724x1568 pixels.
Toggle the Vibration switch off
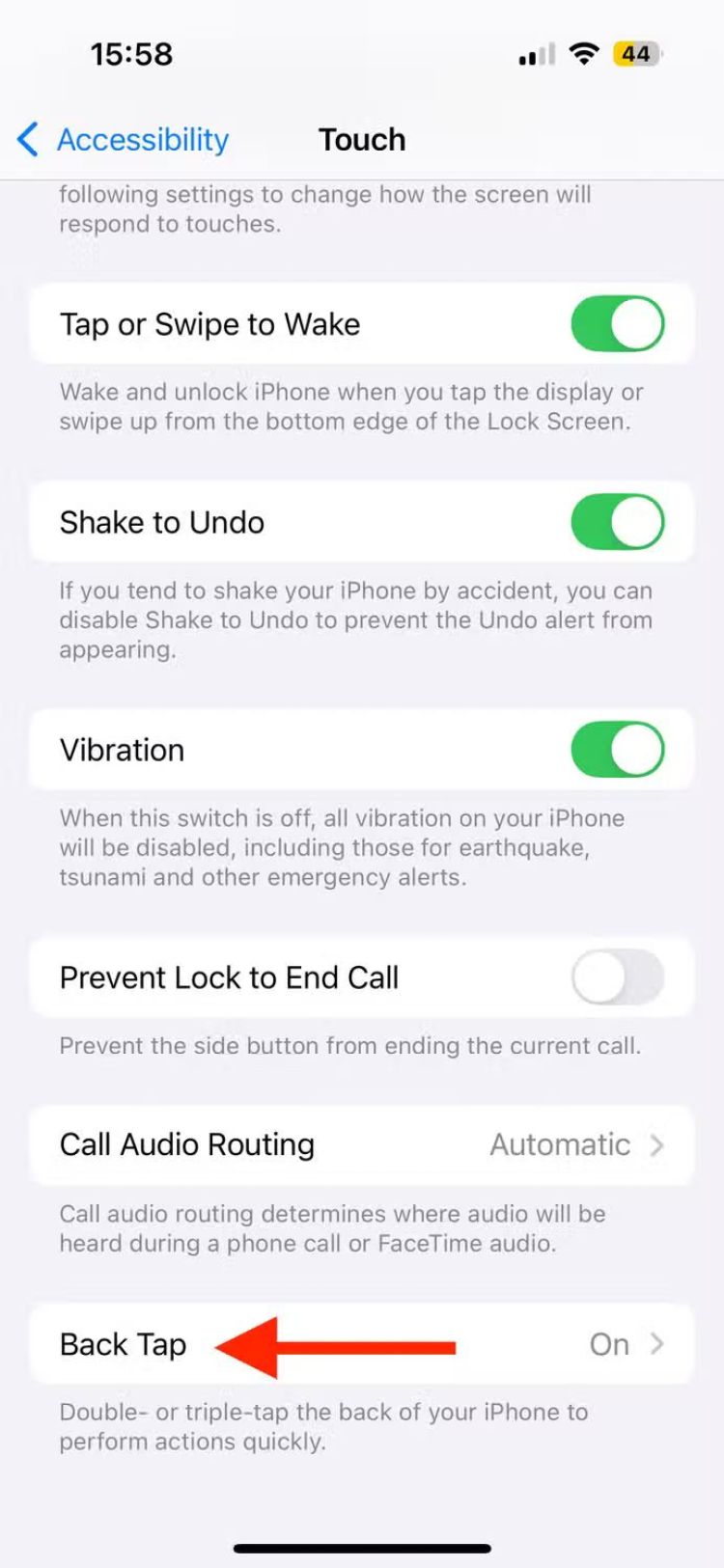pos(617,750)
